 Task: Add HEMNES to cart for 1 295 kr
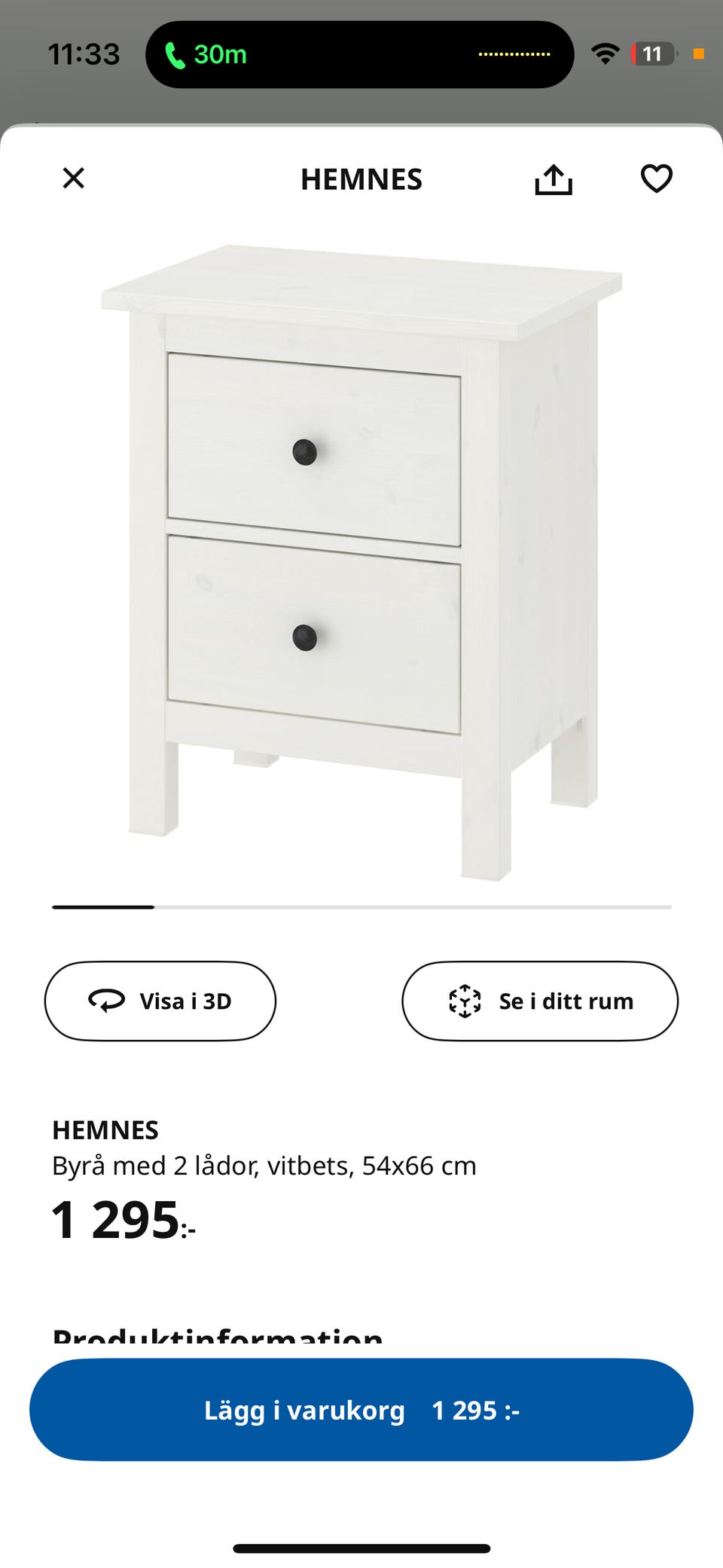tap(361, 1410)
